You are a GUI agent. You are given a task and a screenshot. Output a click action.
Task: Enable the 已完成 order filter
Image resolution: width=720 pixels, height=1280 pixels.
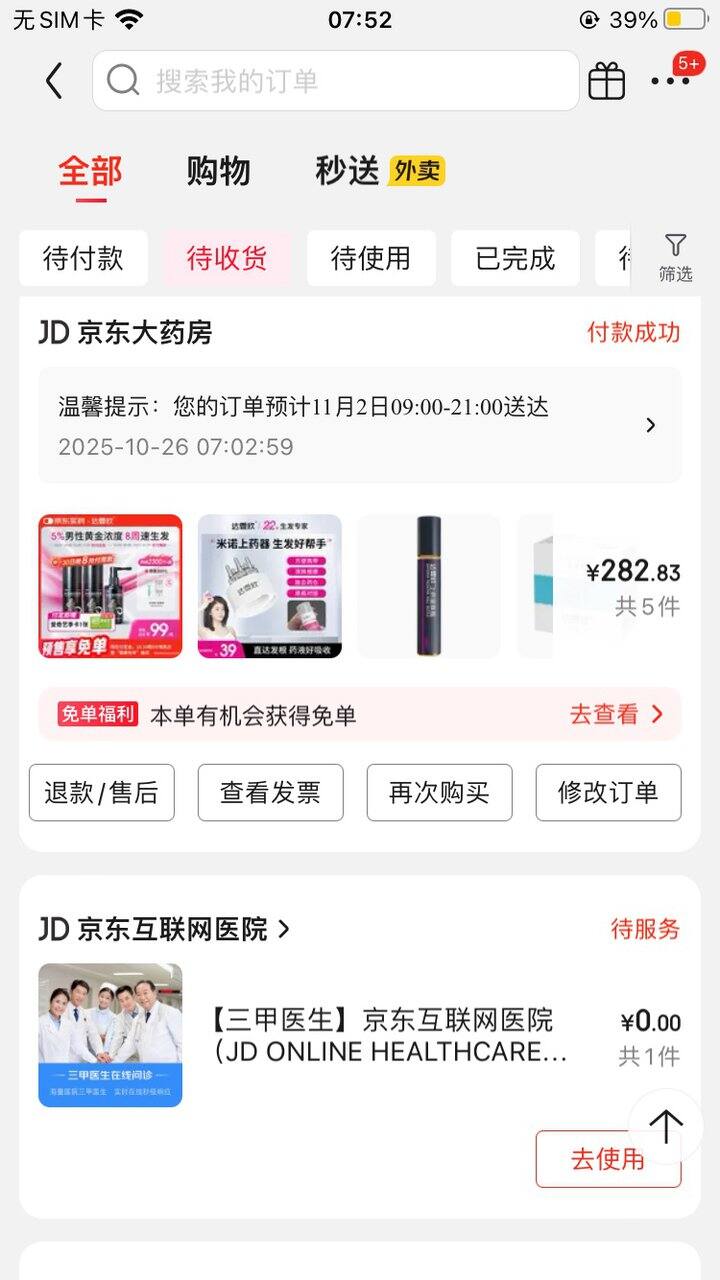pyautogui.click(x=515, y=258)
